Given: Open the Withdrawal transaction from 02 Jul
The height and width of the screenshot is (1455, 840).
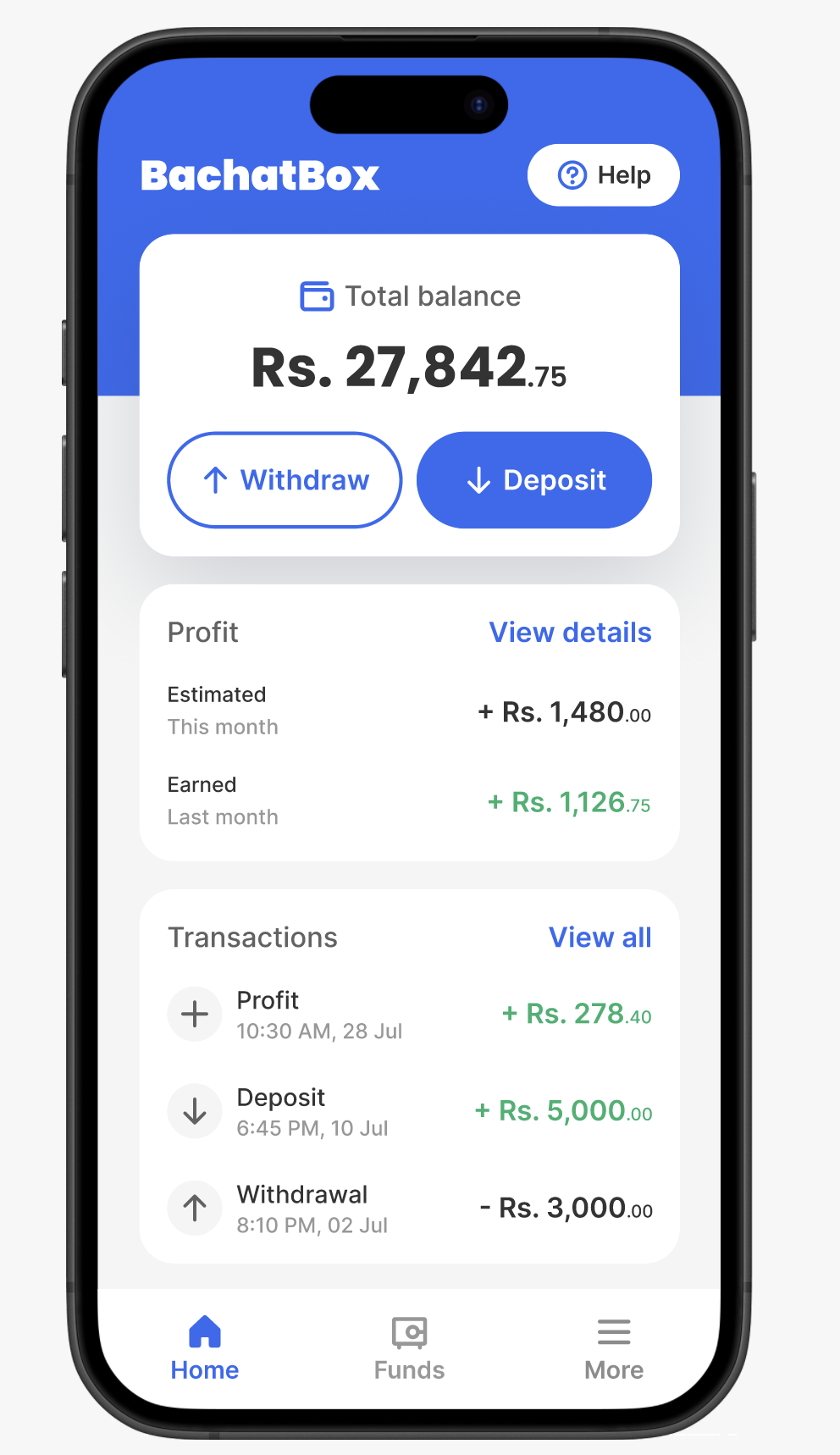Looking at the screenshot, I should (x=409, y=1209).
